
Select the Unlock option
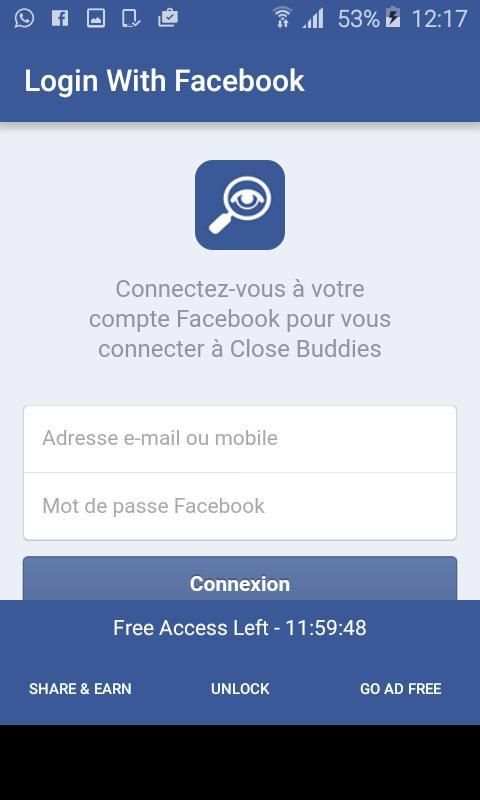coord(240,689)
